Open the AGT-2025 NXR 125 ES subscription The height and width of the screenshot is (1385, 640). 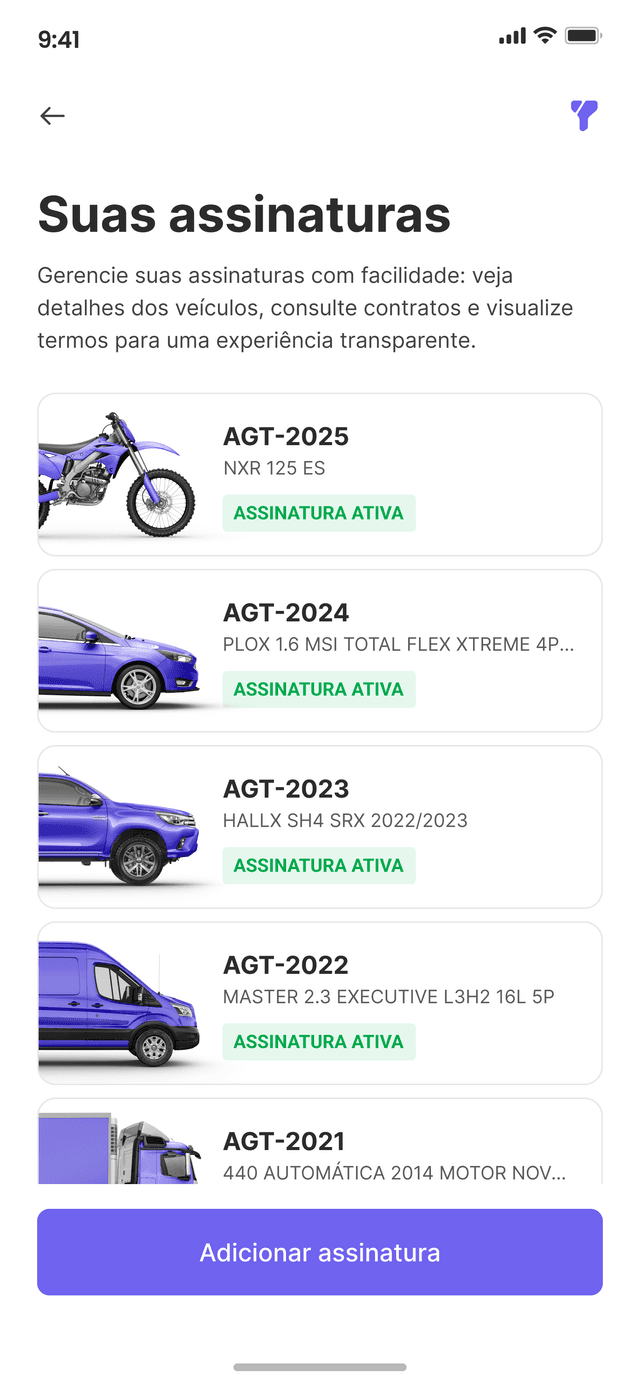[x=320, y=474]
